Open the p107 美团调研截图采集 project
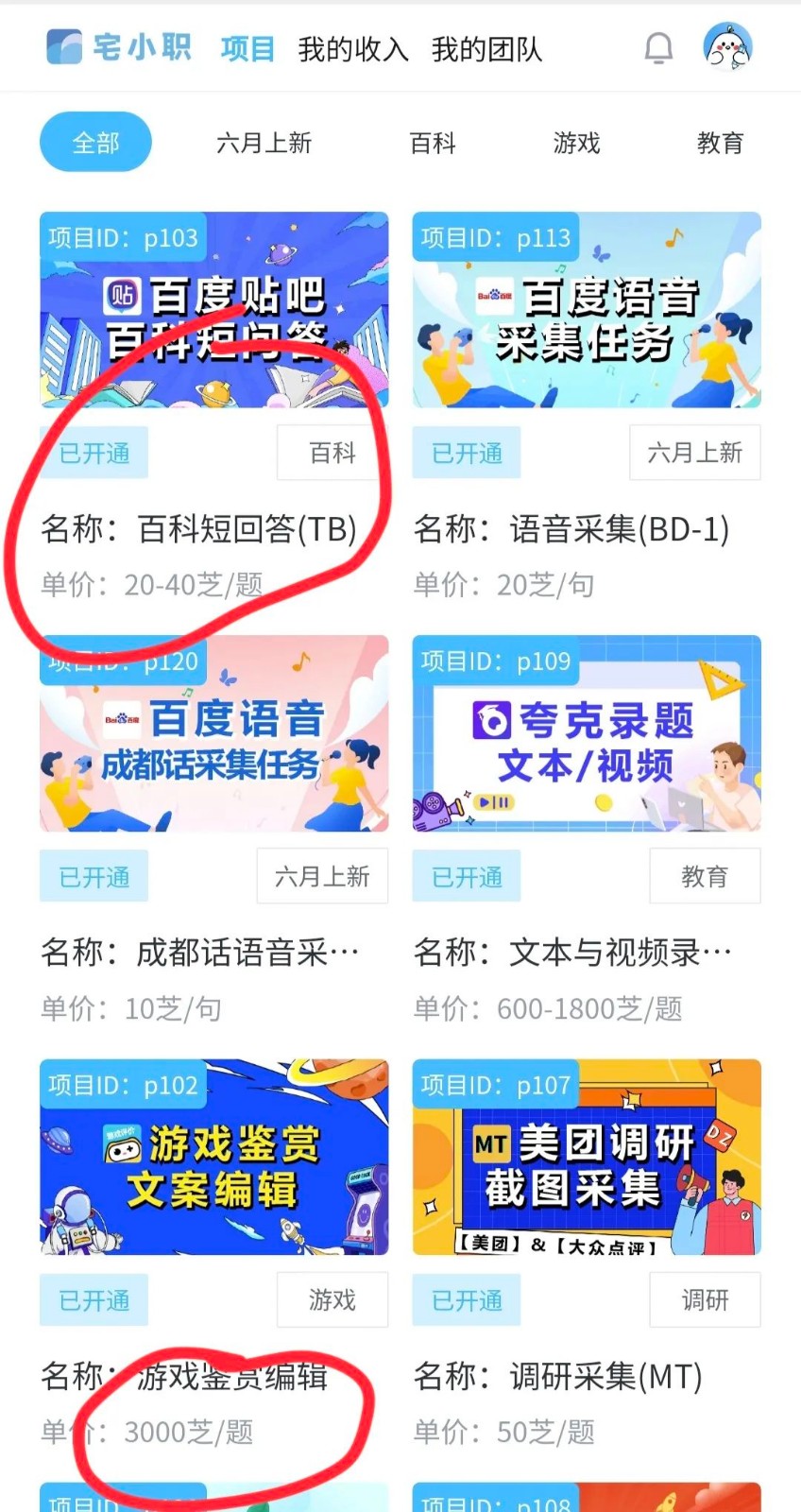This screenshot has width=801, height=1512. (x=587, y=1158)
